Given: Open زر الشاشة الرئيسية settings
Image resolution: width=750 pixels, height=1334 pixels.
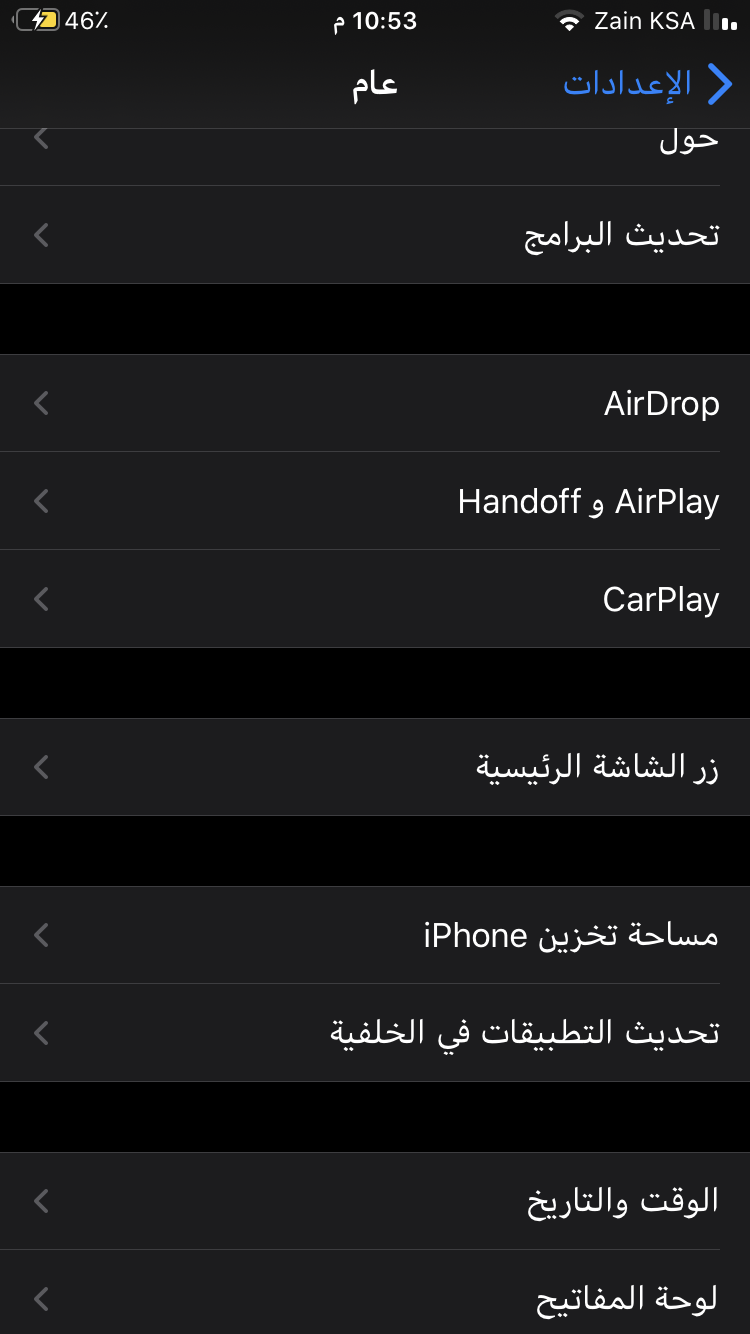Looking at the screenshot, I should [375, 767].
